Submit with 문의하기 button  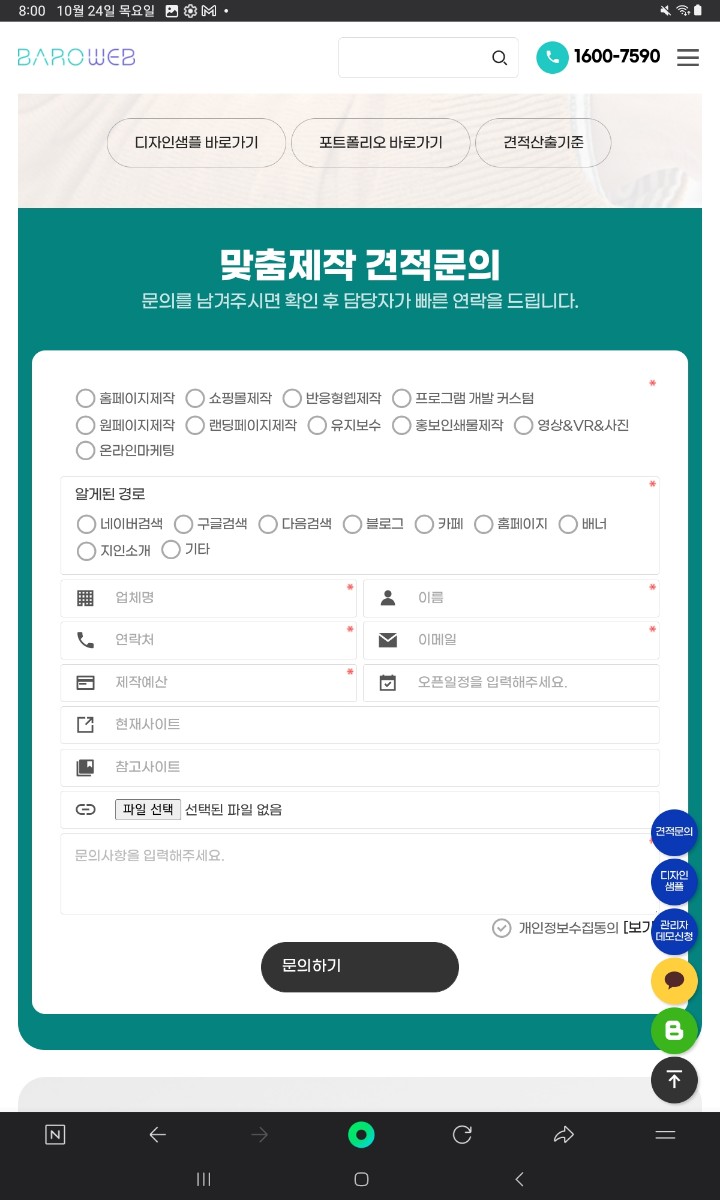[360, 966]
